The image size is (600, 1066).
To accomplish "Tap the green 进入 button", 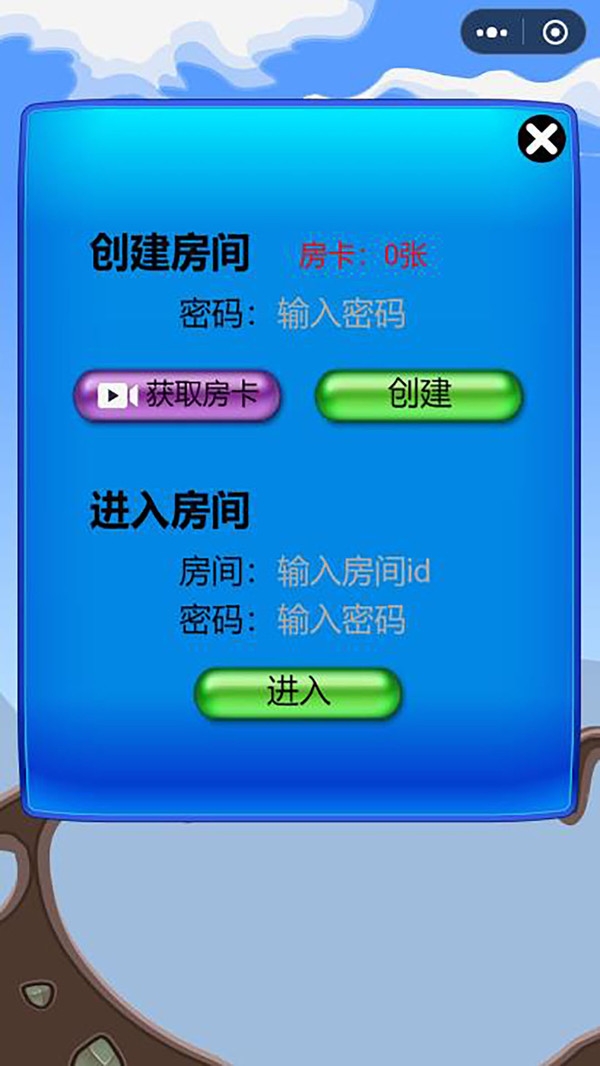I will (298, 693).
